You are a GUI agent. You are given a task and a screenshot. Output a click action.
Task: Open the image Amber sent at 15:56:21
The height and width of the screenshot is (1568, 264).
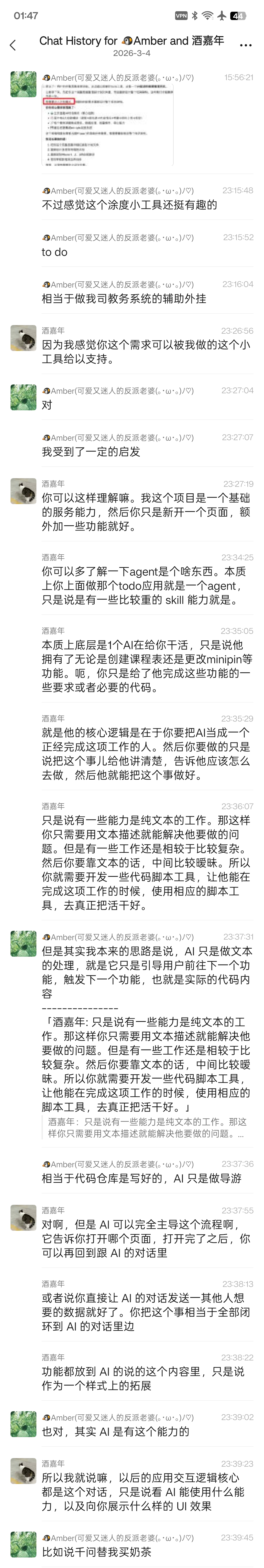pyautogui.click(x=107, y=125)
